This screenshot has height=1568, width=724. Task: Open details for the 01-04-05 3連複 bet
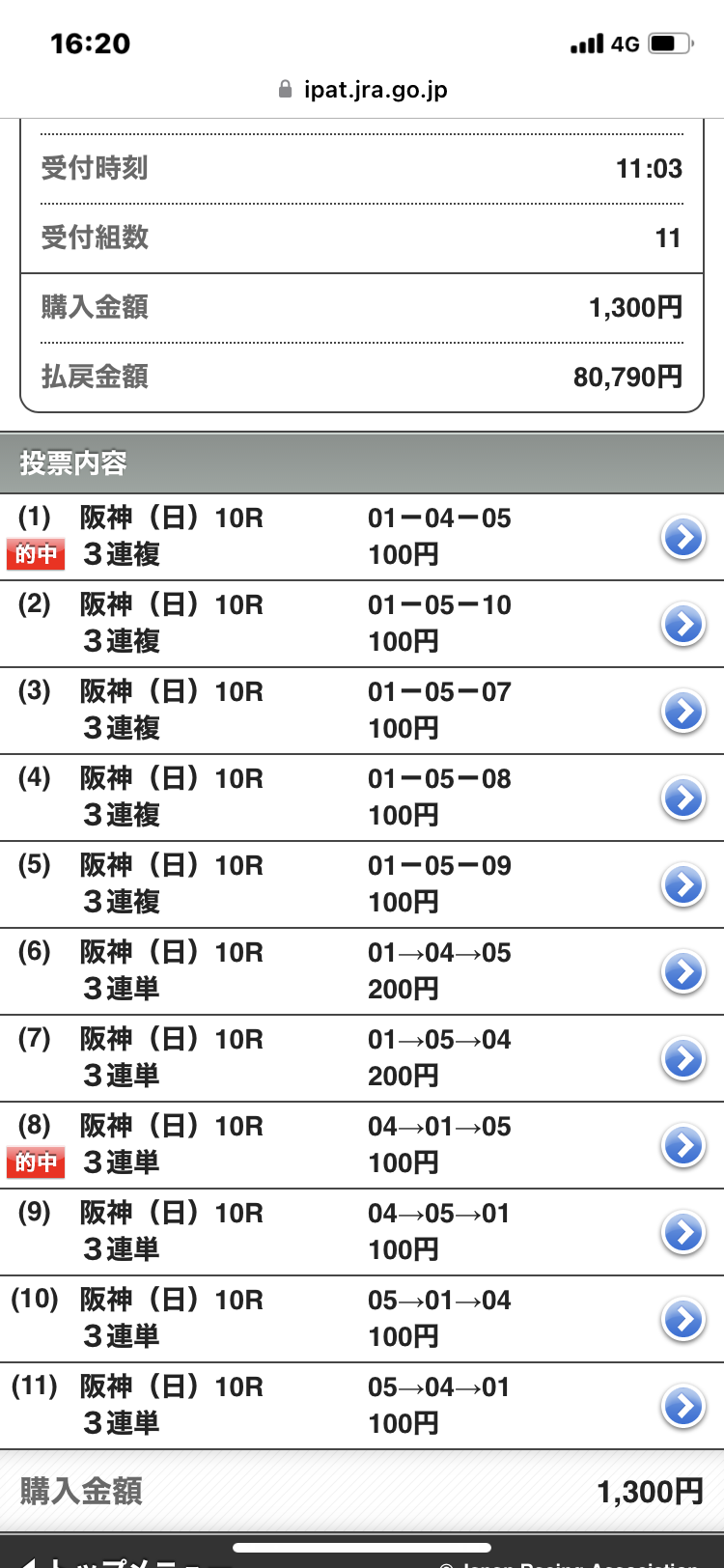682,538
